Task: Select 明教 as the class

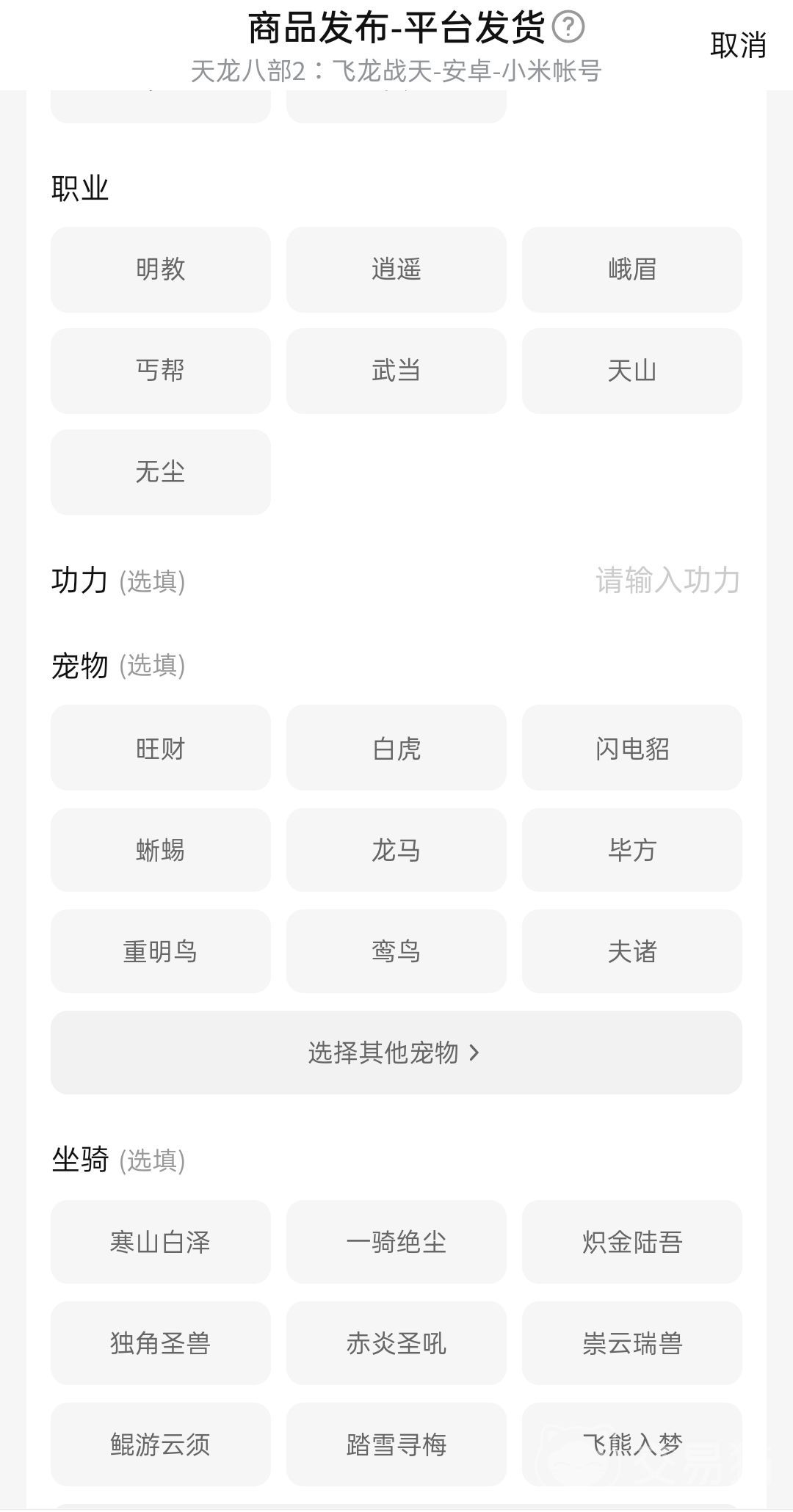Action: click(160, 269)
